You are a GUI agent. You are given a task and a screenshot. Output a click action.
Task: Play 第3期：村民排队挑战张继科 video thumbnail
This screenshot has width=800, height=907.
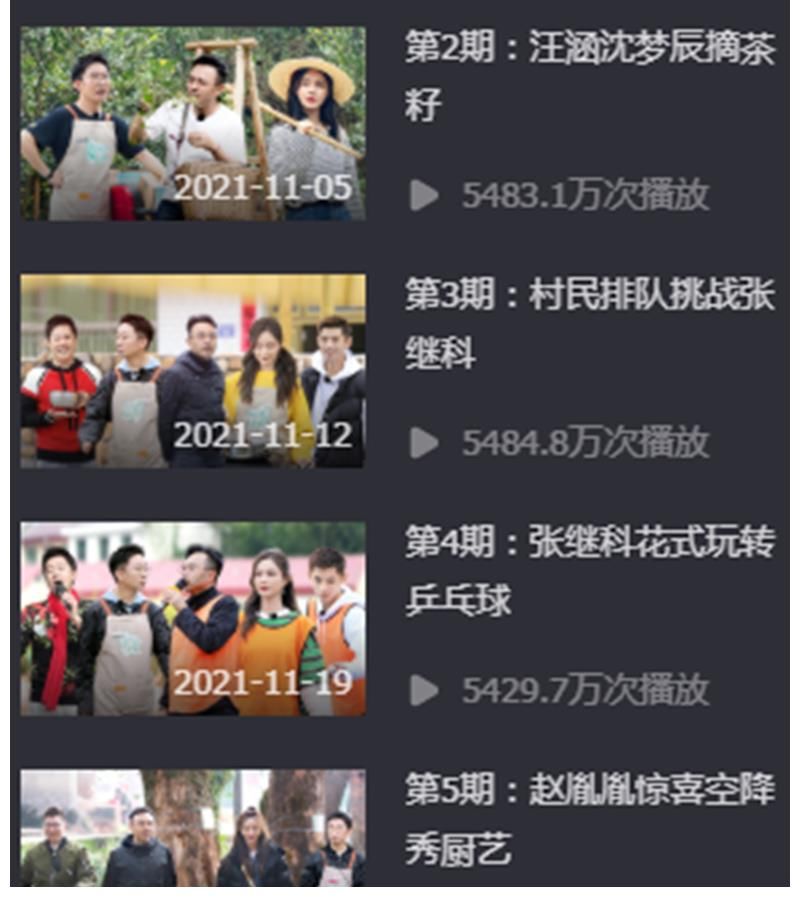(x=193, y=371)
